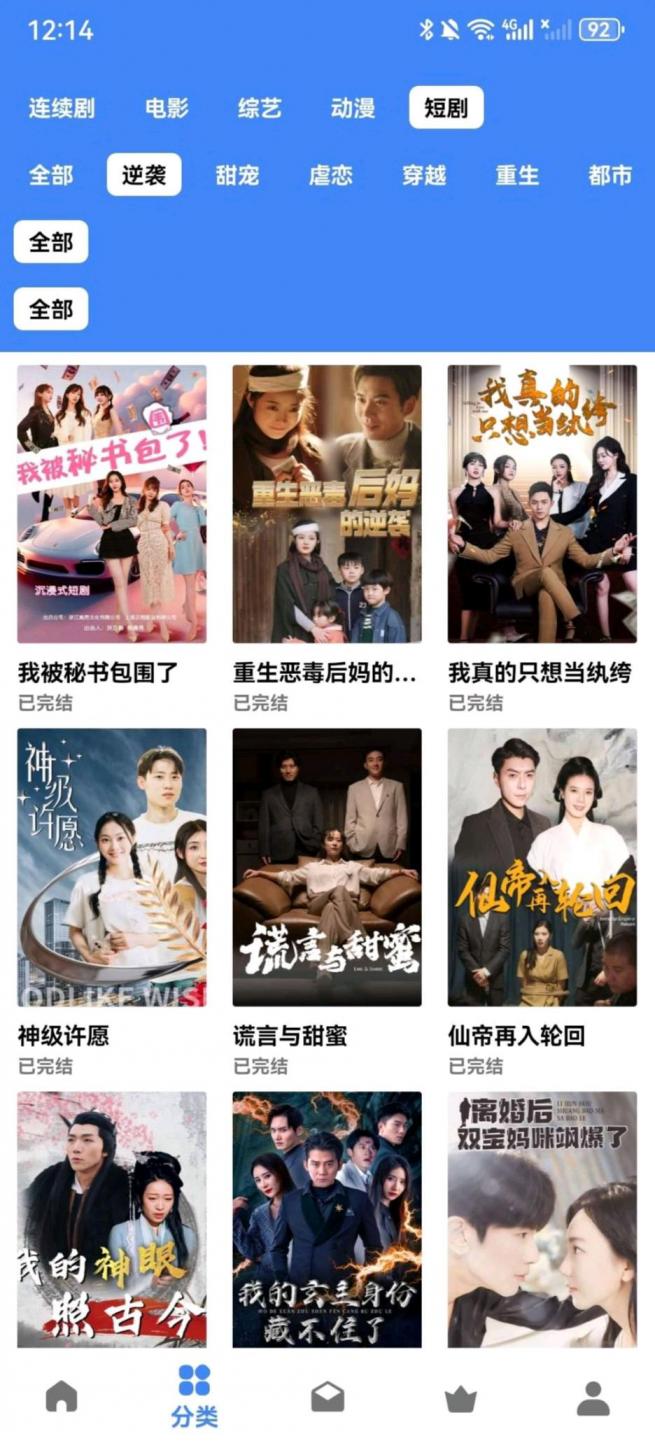Open the rankings crown tab
This screenshot has height=1450, width=655.
461,1397
